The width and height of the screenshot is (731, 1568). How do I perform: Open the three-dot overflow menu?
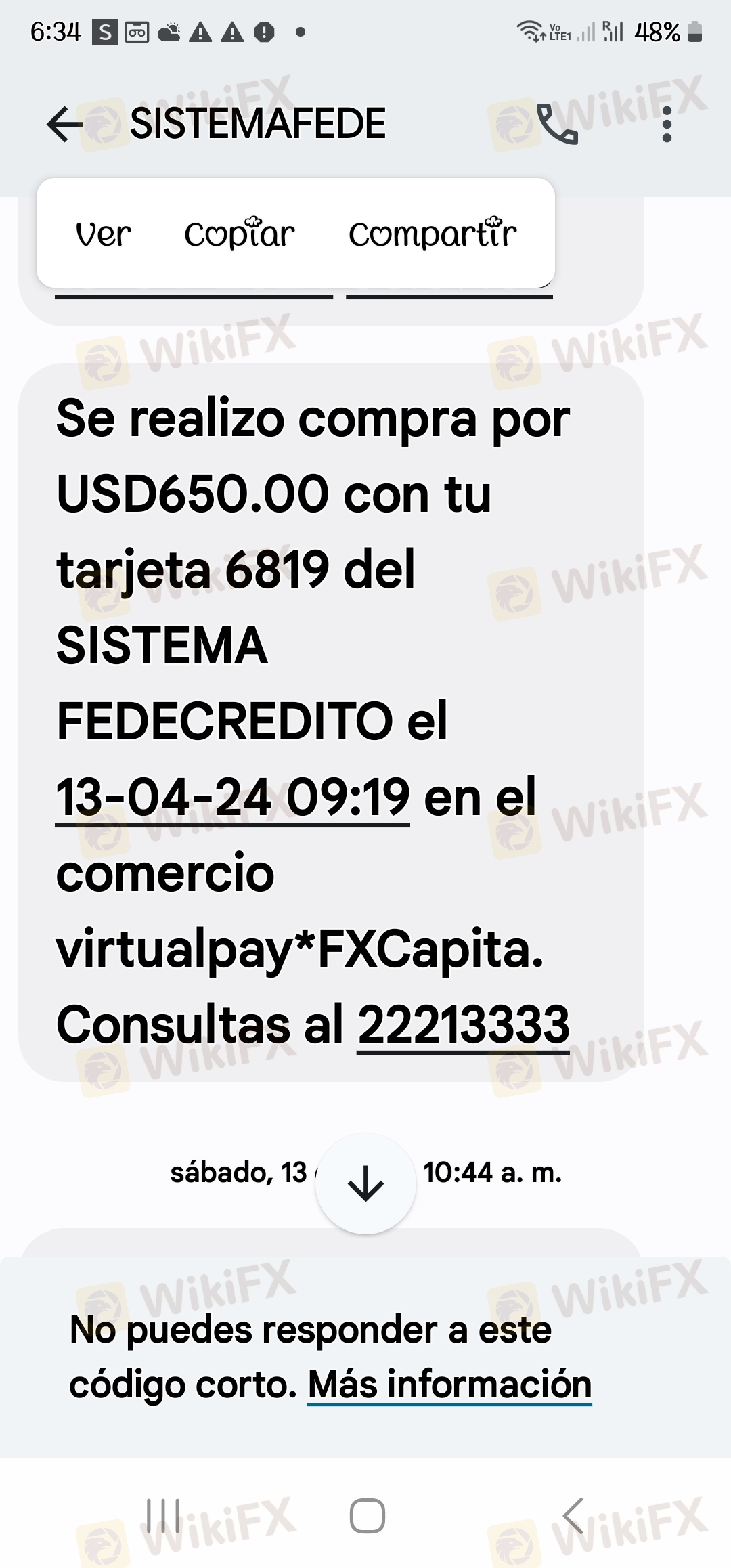click(x=667, y=125)
